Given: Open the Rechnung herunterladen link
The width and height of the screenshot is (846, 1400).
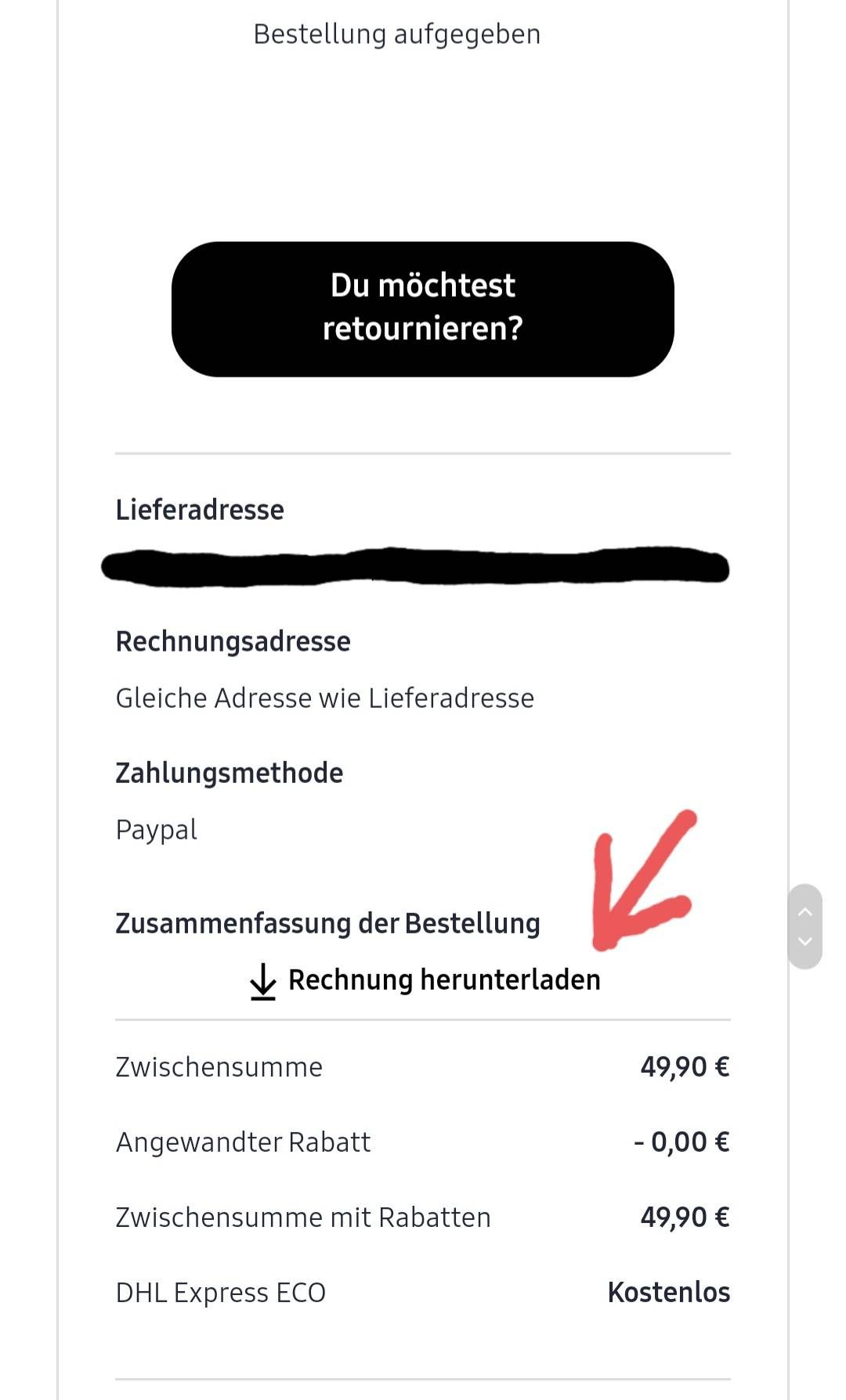Looking at the screenshot, I should [x=445, y=979].
